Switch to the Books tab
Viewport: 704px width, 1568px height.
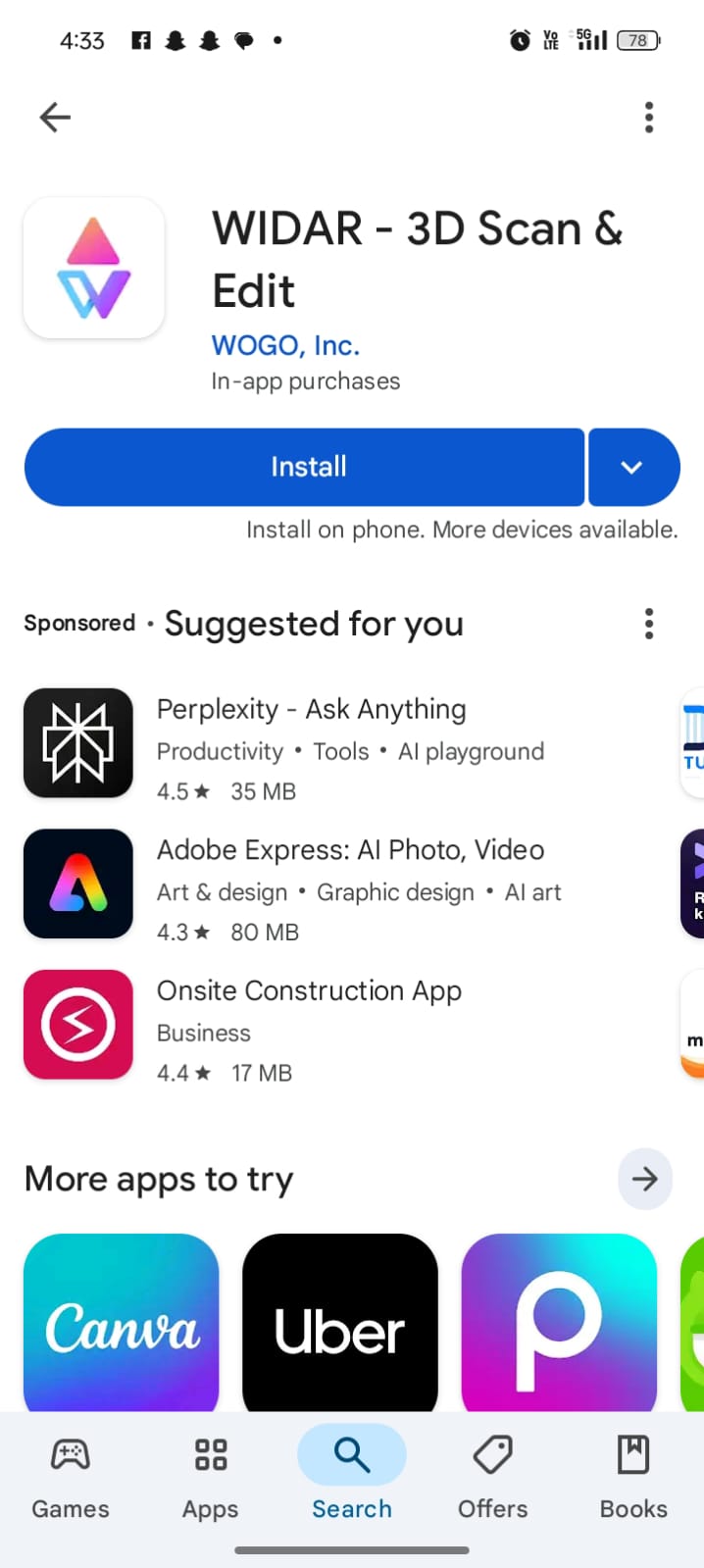click(x=633, y=1478)
